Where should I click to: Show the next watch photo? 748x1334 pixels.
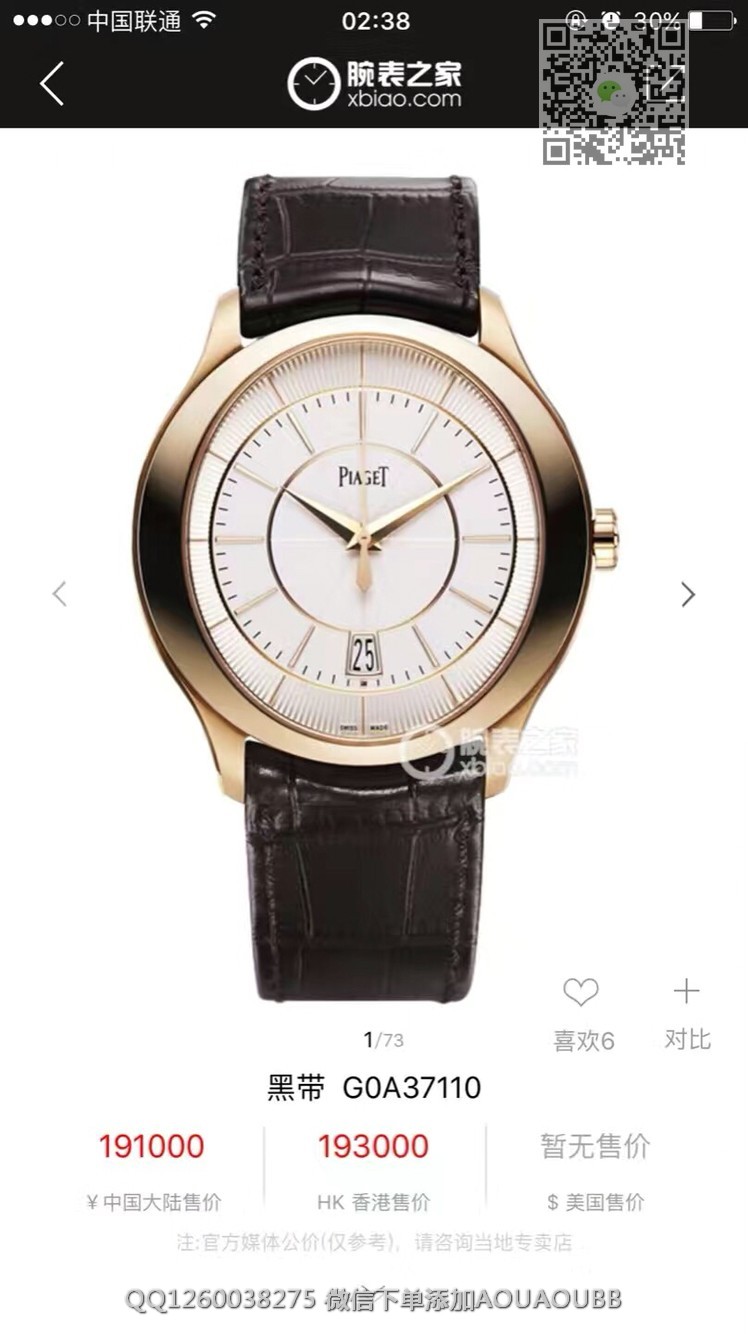pyautogui.click(x=688, y=594)
